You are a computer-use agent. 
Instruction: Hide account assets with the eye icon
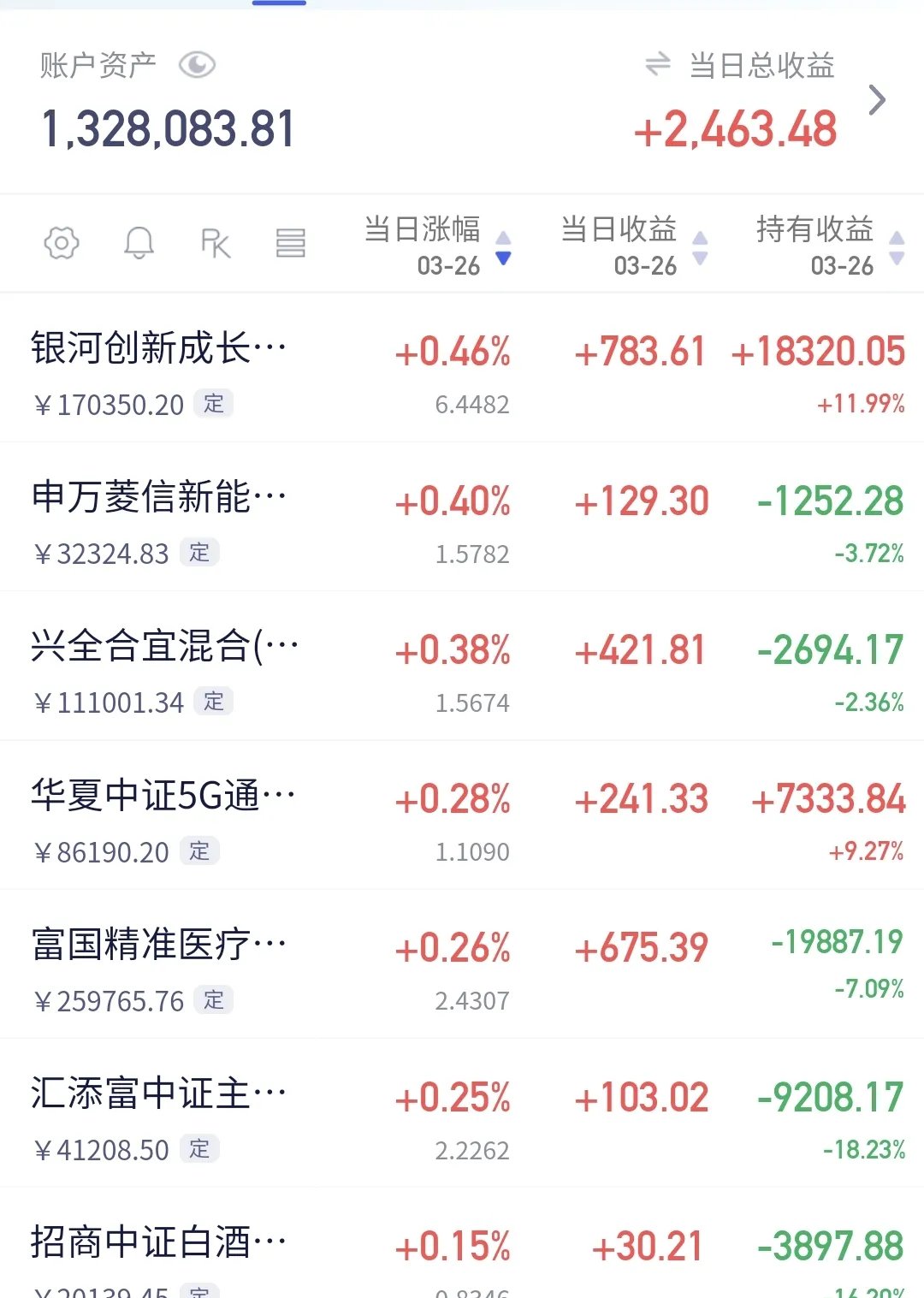[197, 65]
